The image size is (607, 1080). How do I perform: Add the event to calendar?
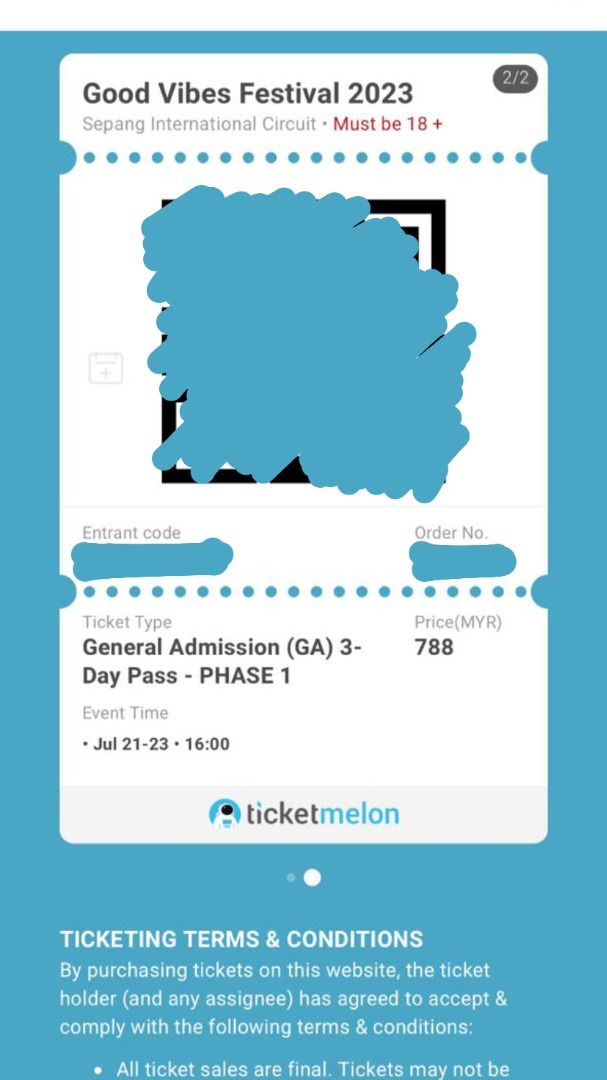(x=106, y=368)
